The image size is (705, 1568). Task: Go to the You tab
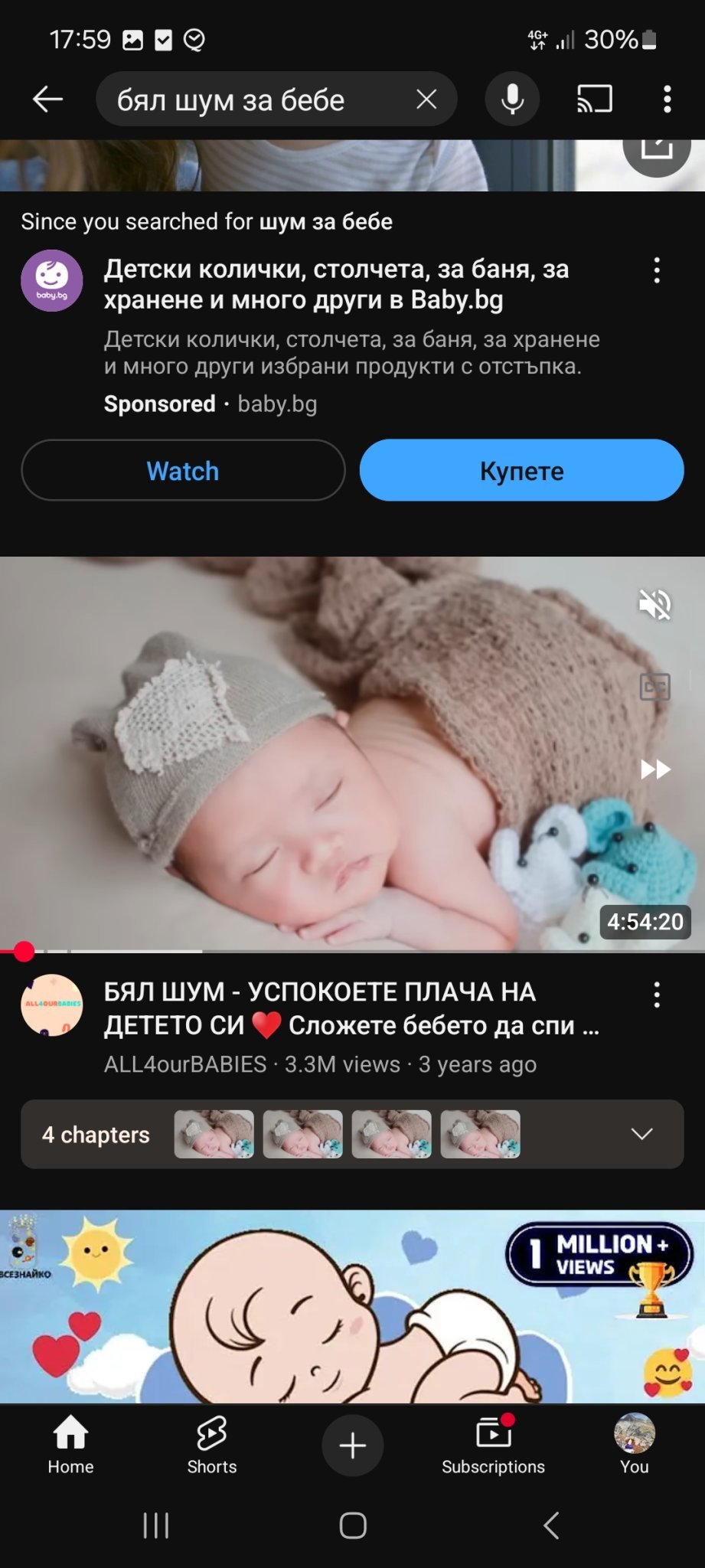click(635, 1445)
